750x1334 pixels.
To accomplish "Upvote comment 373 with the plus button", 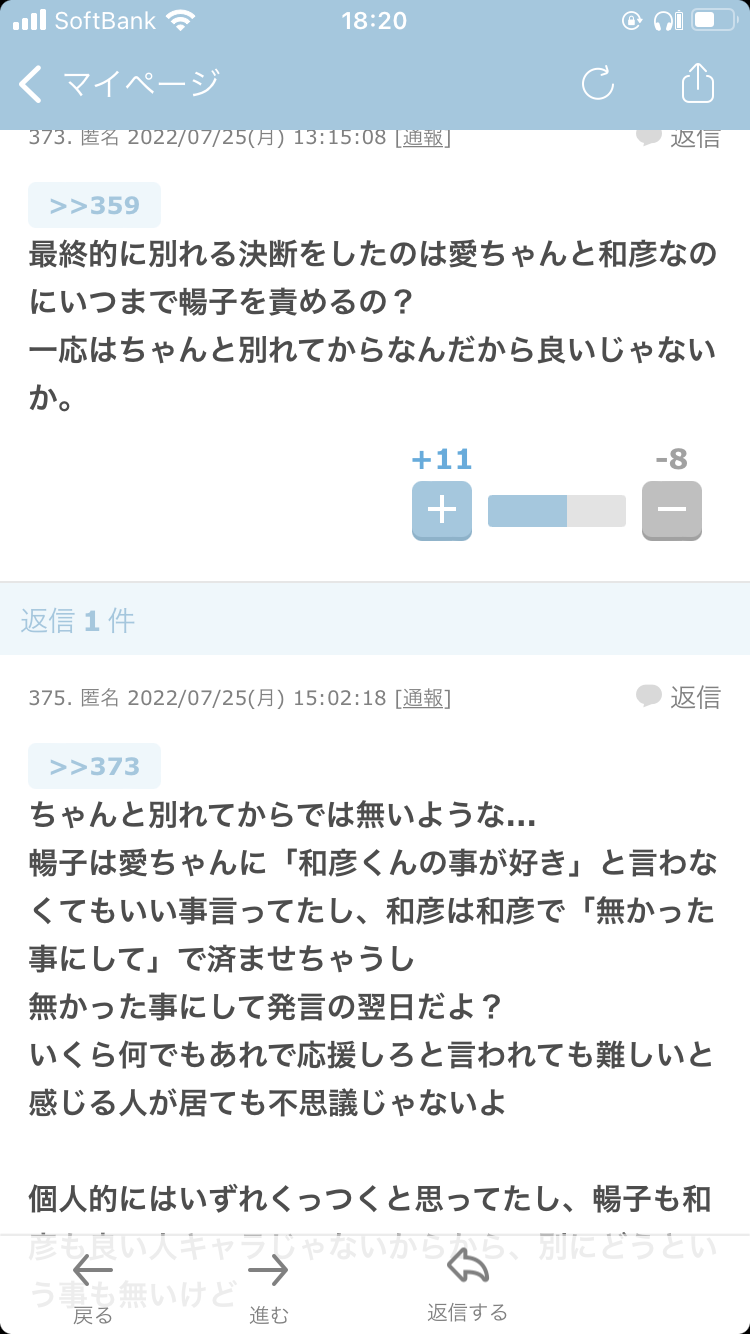I will point(441,510).
